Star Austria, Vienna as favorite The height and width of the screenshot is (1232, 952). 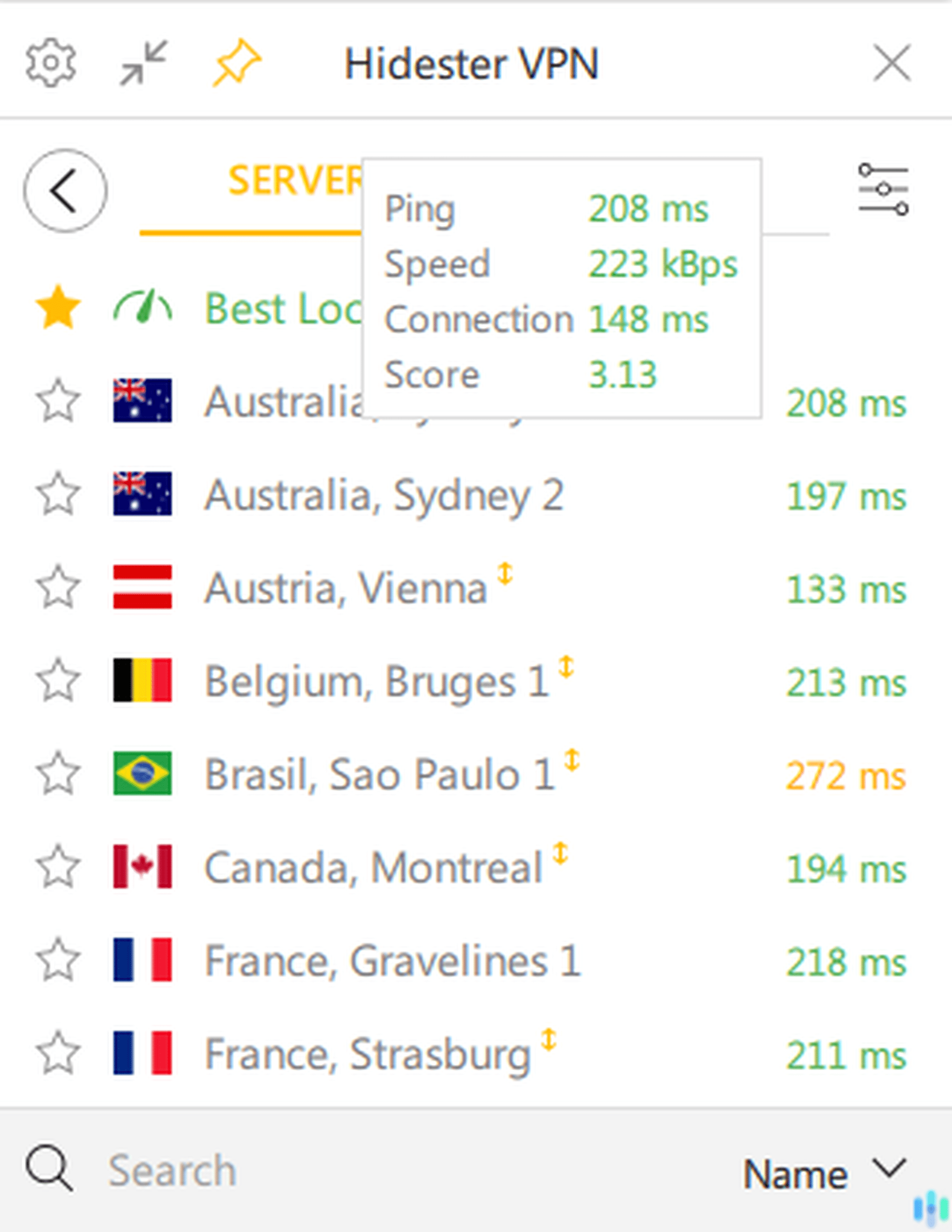click(x=58, y=588)
